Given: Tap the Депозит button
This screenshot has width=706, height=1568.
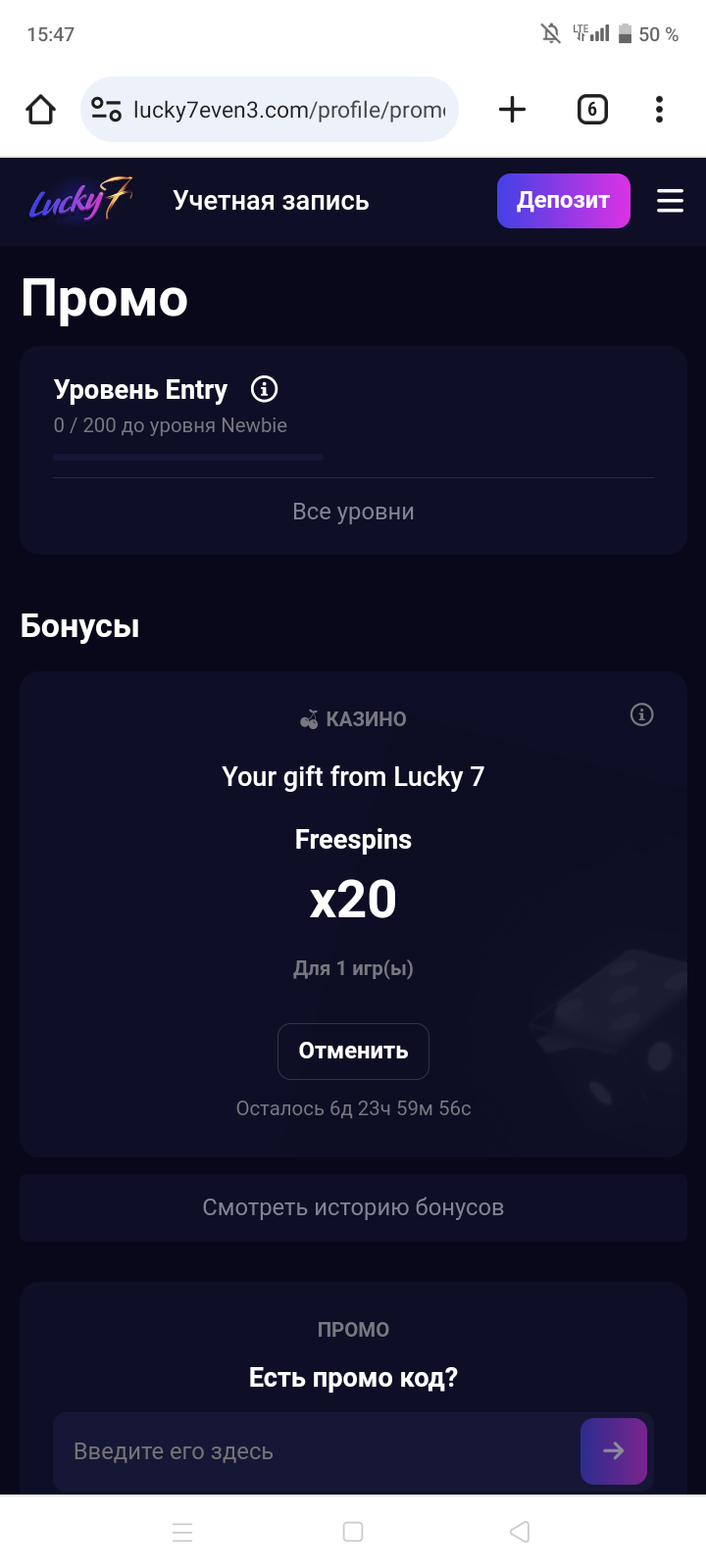Looking at the screenshot, I should click(x=563, y=201).
